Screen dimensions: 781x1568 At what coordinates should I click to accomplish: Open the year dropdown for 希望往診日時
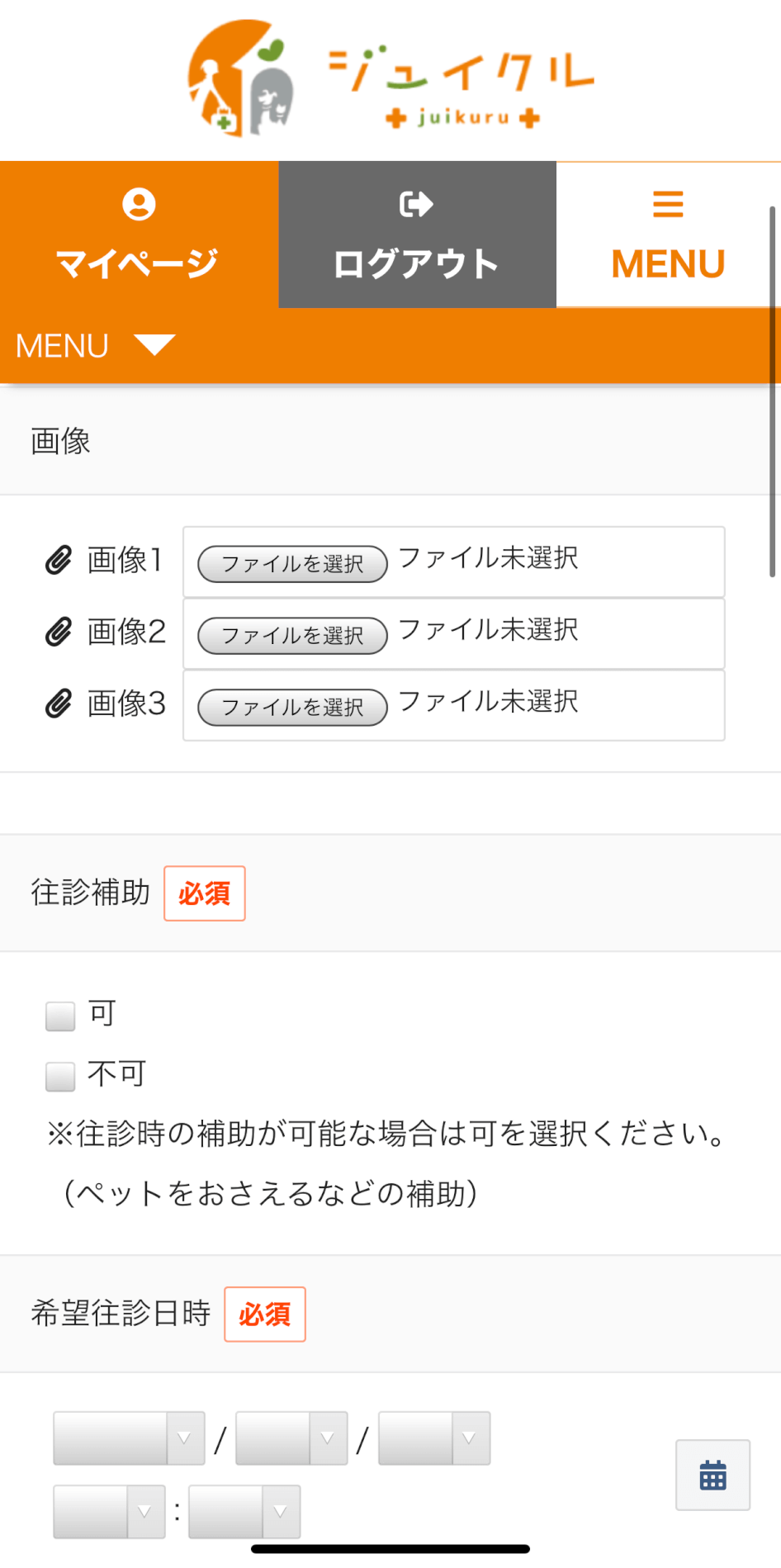[x=129, y=1438]
